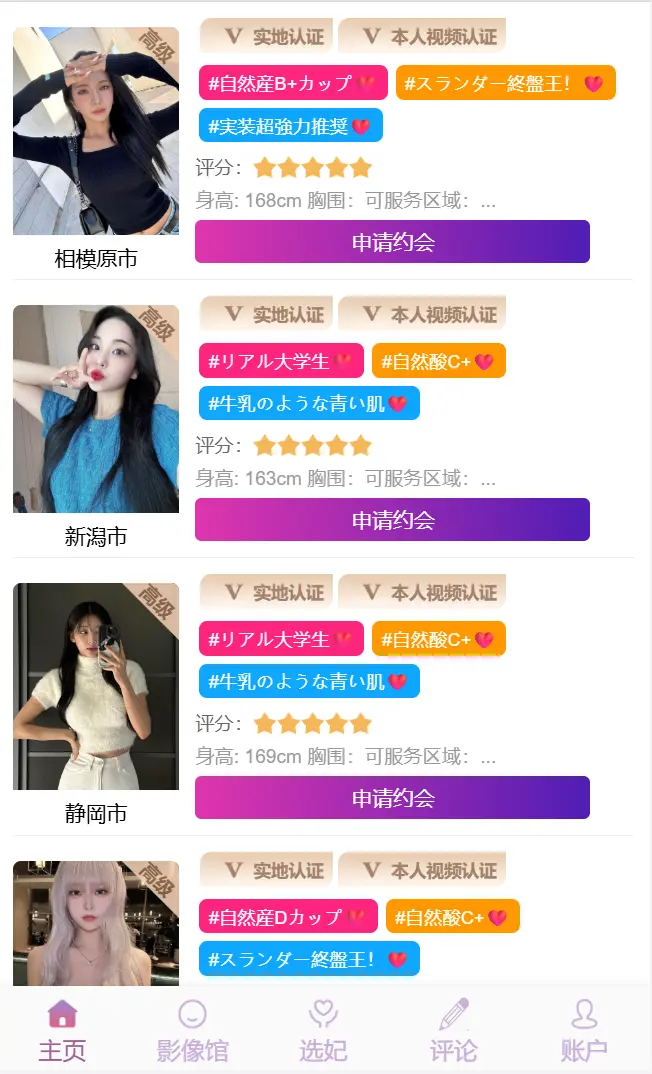Tap 申请约会 button for 相模原市 listing
Image resolution: width=652 pixels, height=1074 pixels.
[x=392, y=242]
